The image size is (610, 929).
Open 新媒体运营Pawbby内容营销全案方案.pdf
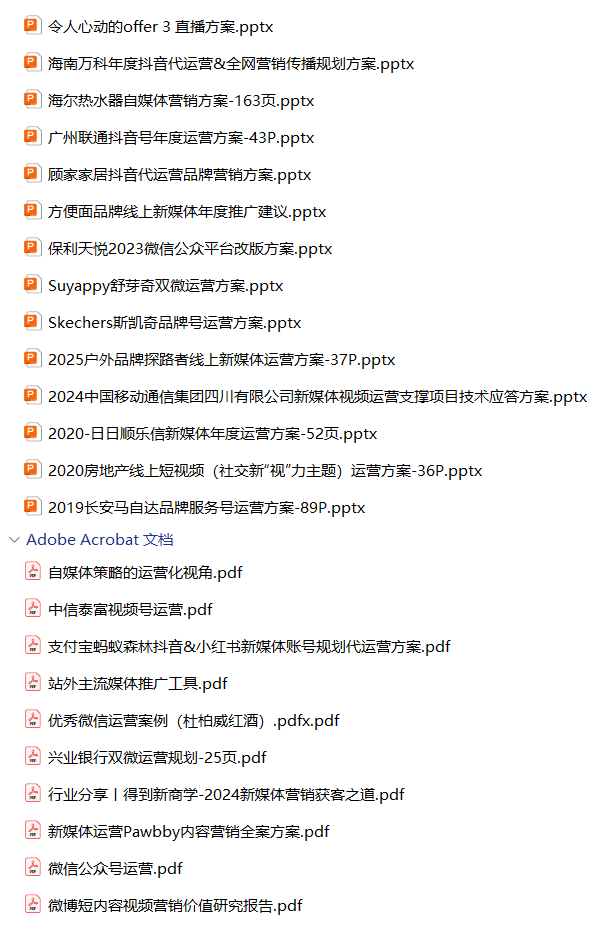pos(188,832)
